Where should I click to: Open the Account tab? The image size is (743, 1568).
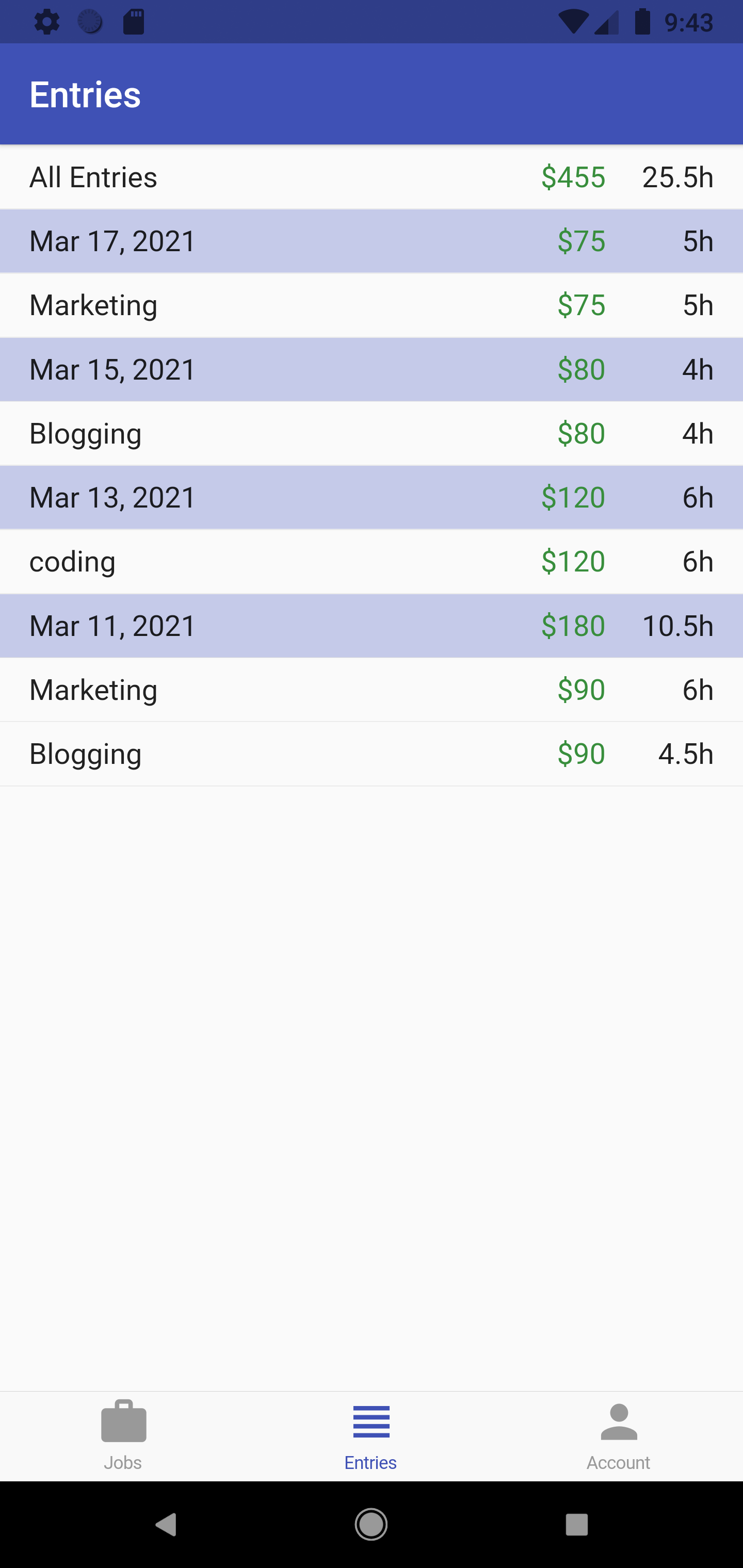pyautogui.click(x=618, y=1436)
